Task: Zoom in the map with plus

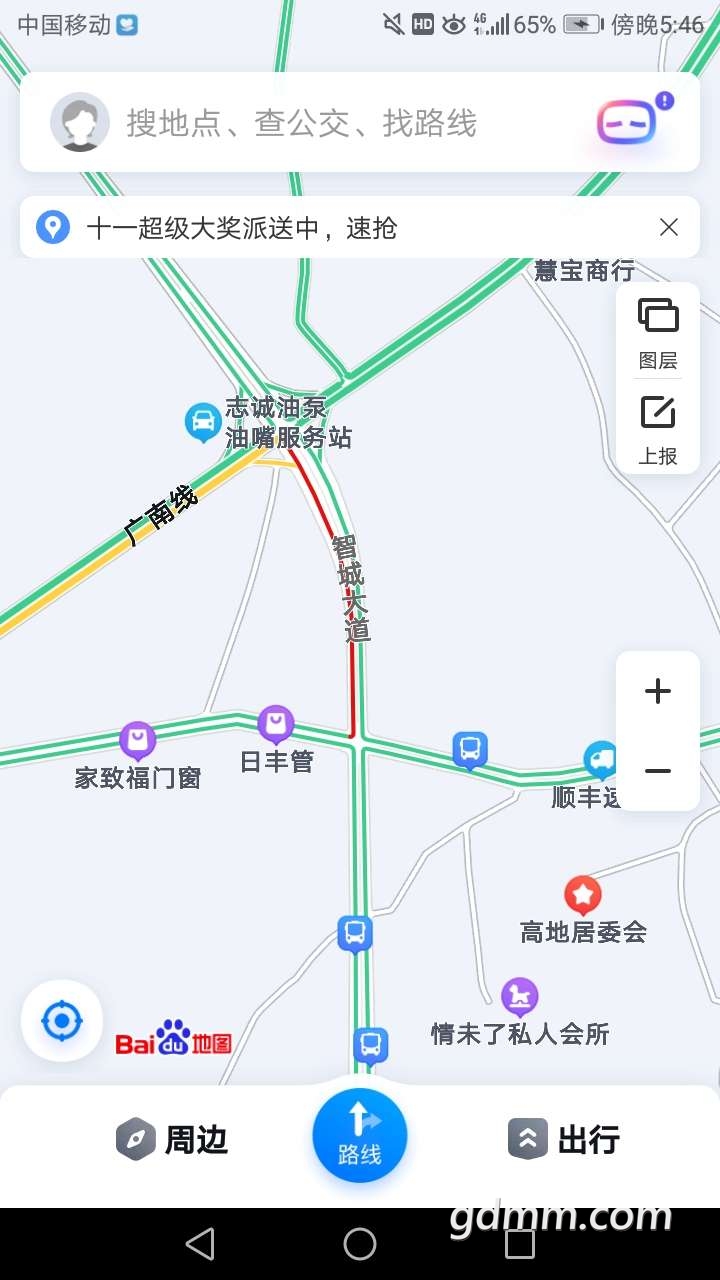Action: (x=658, y=691)
